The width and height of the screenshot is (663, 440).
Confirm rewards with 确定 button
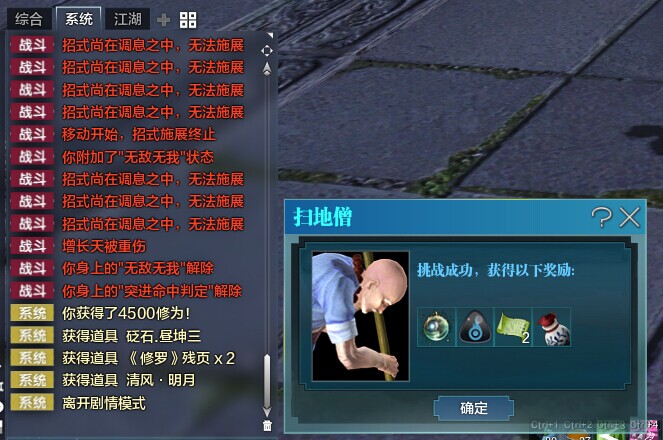(x=474, y=408)
